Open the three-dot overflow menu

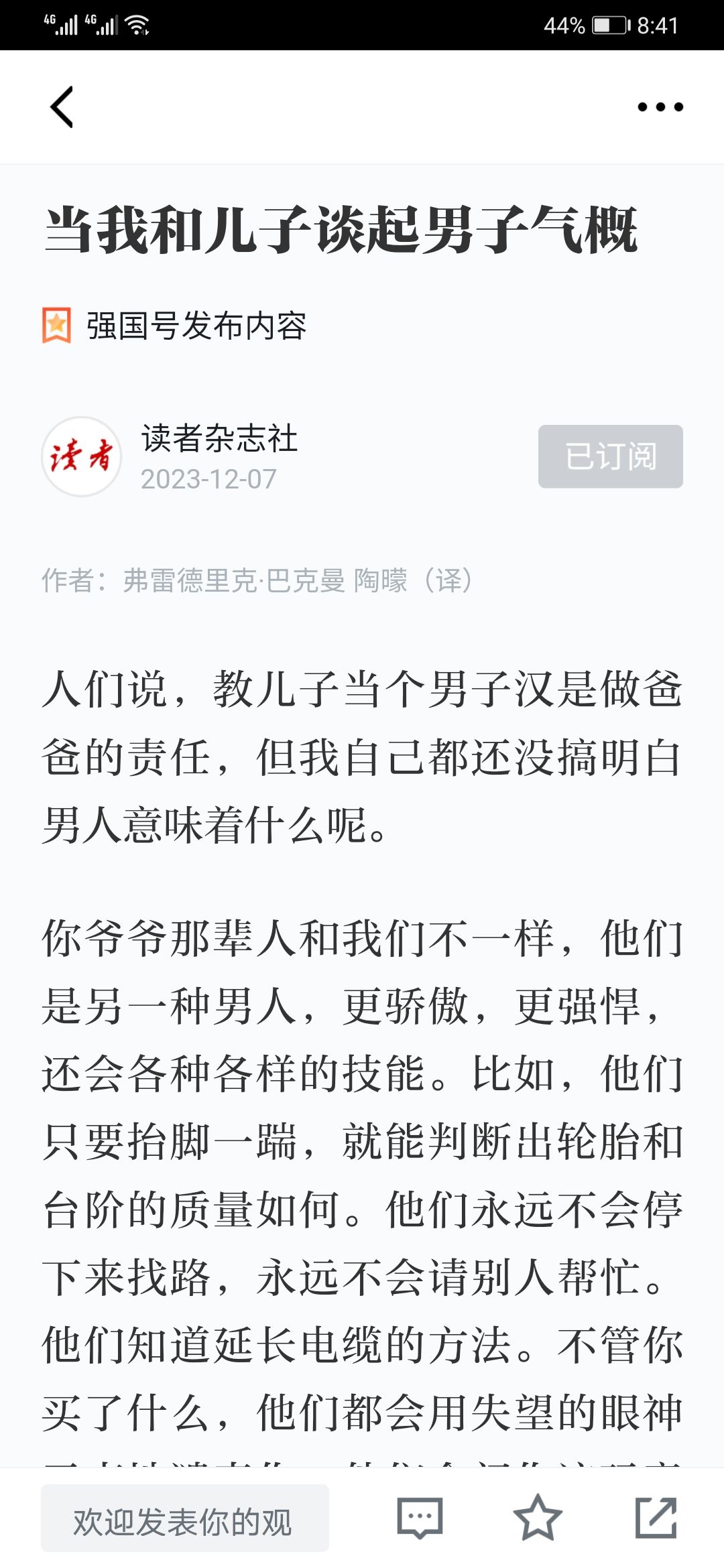[660, 107]
